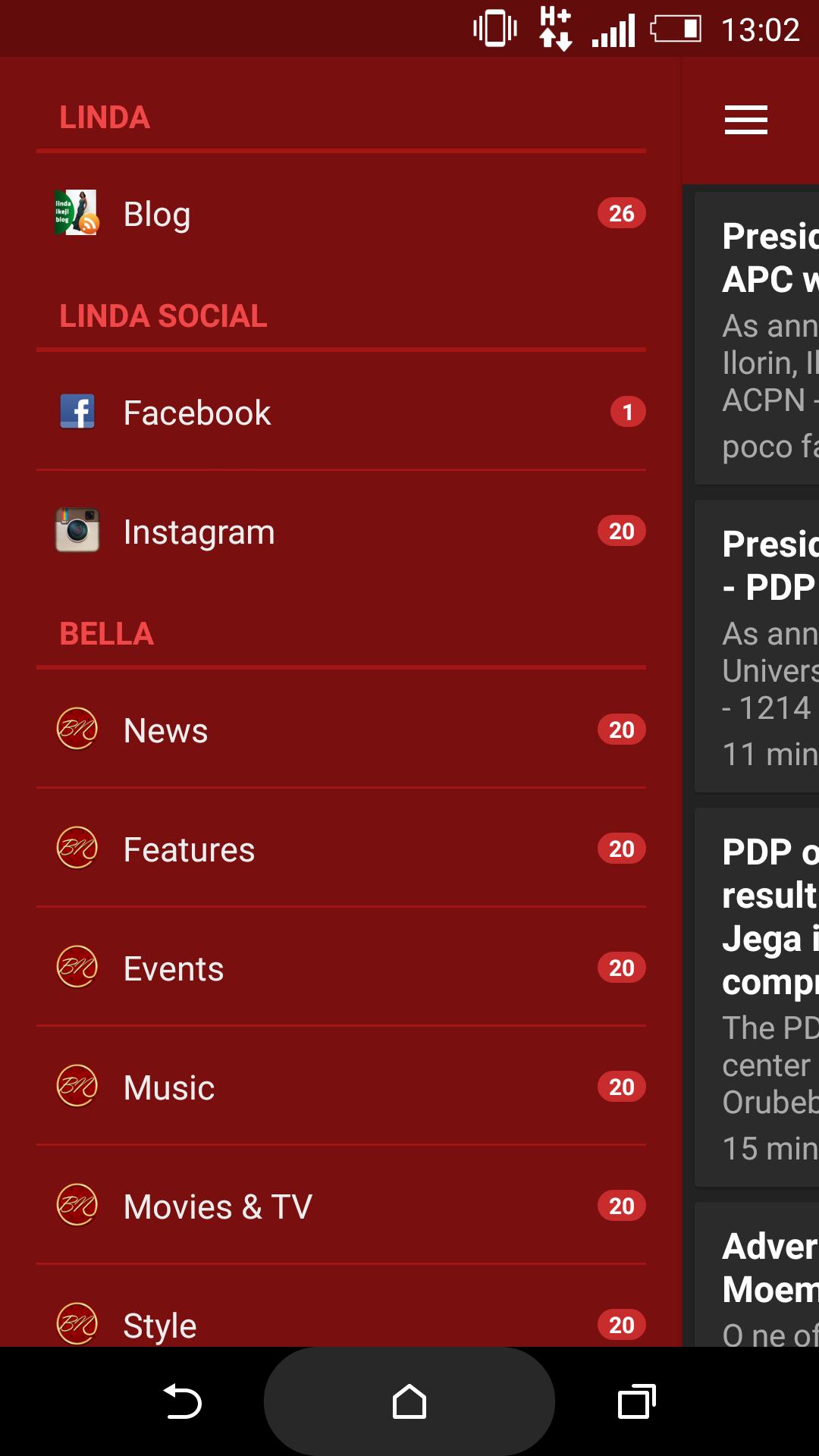Open Bella News section
Screen dimensions: 819x1456
(x=341, y=730)
